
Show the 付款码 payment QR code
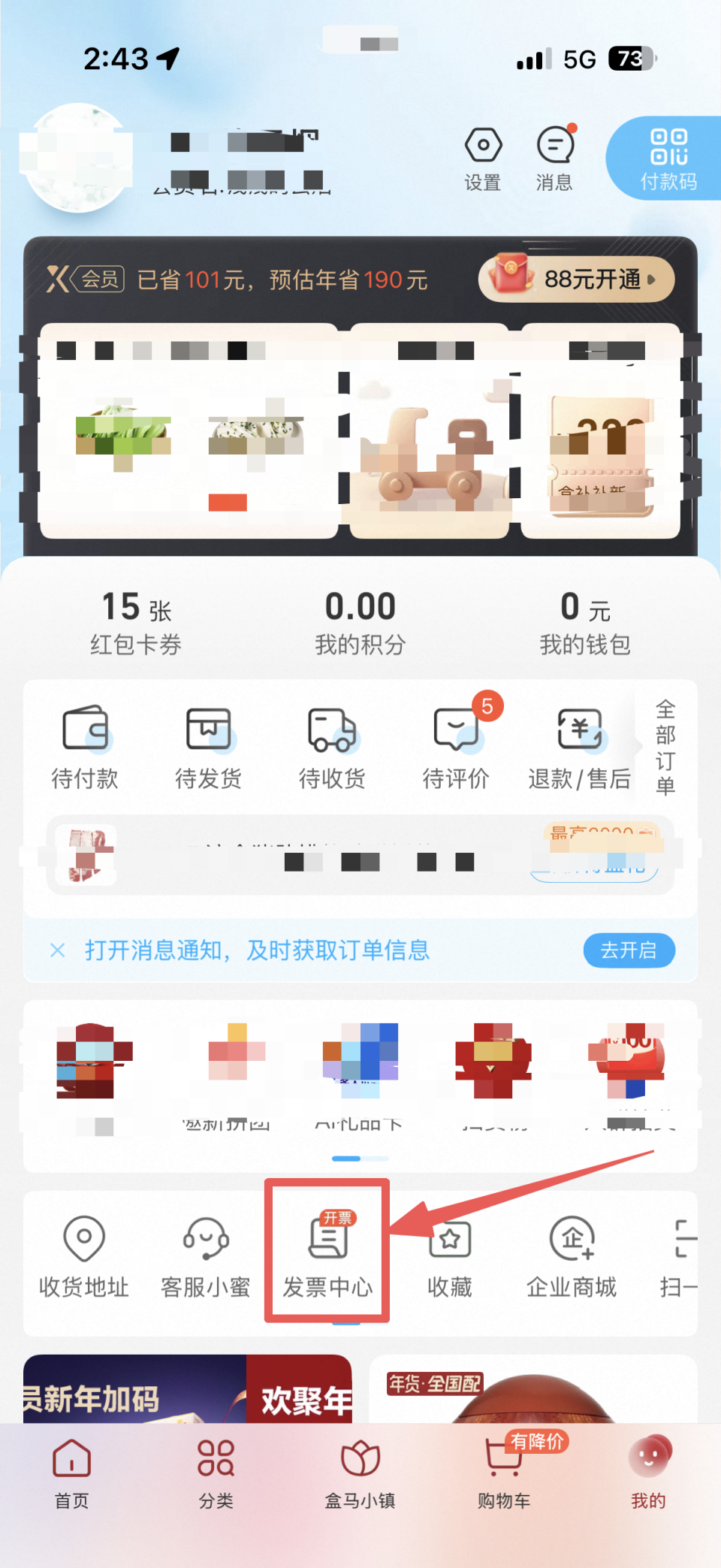pos(665,159)
